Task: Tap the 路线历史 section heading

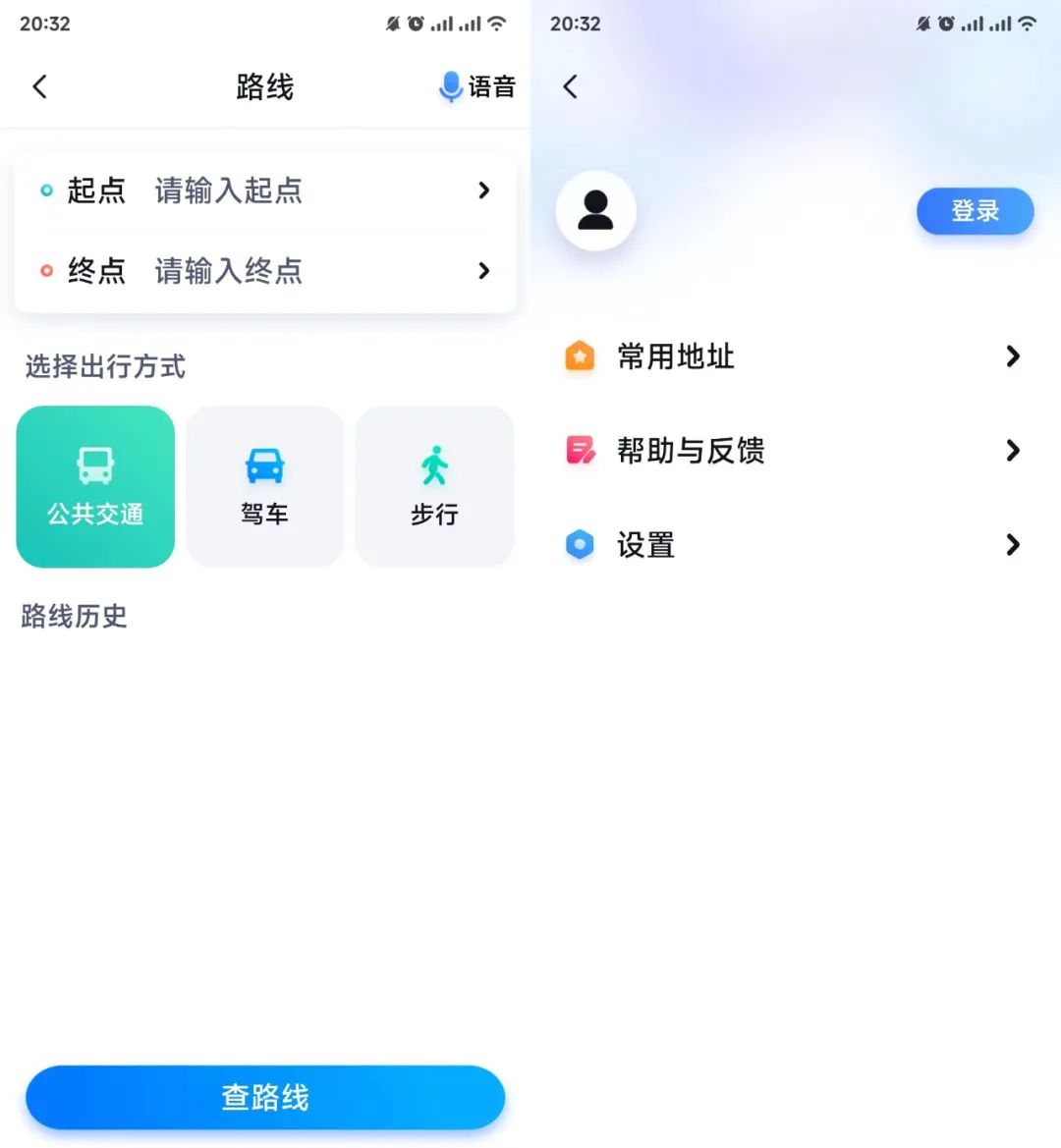Action: click(x=72, y=616)
